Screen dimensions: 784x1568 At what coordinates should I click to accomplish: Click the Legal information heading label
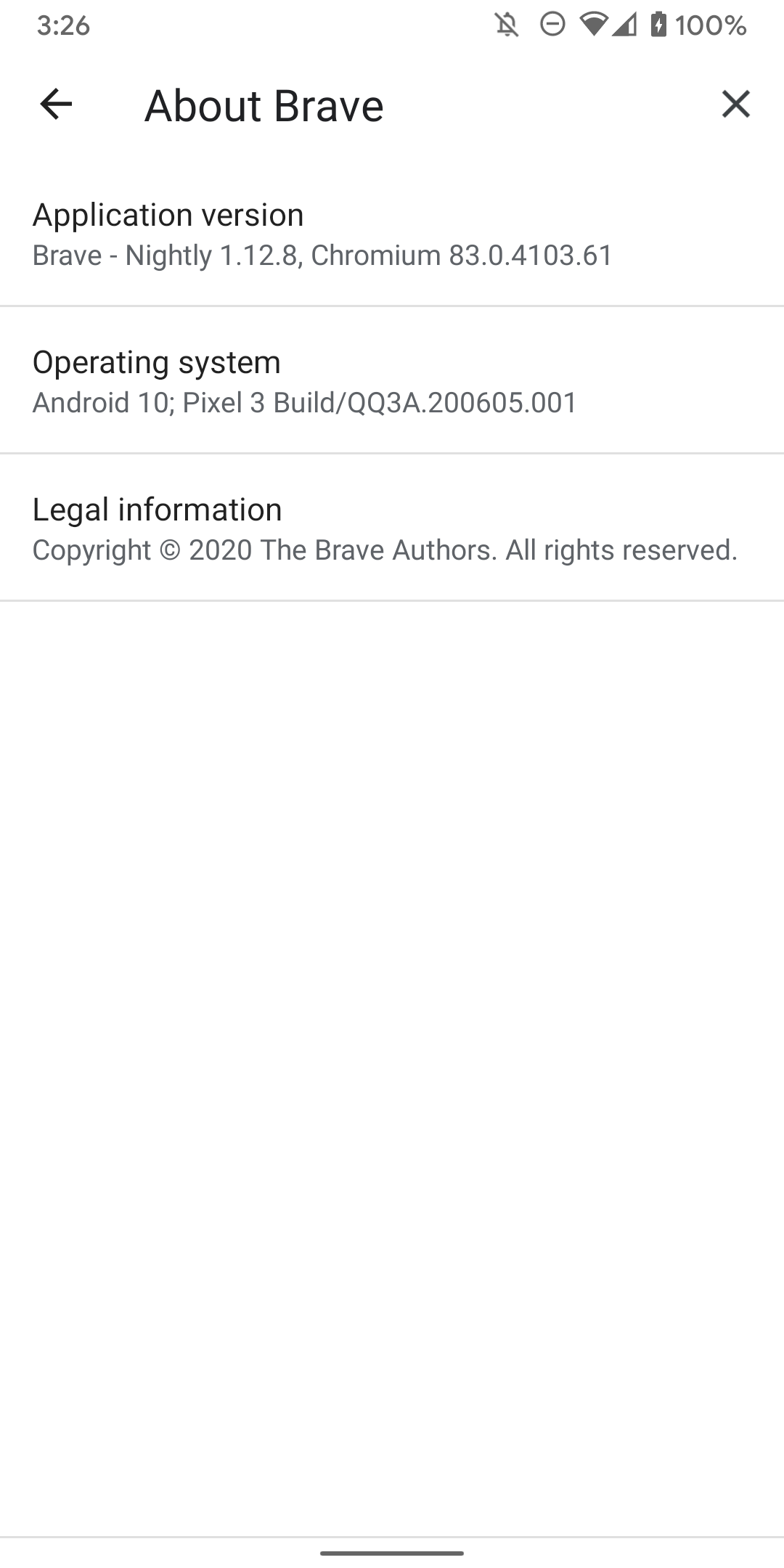click(x=158, y=509)
